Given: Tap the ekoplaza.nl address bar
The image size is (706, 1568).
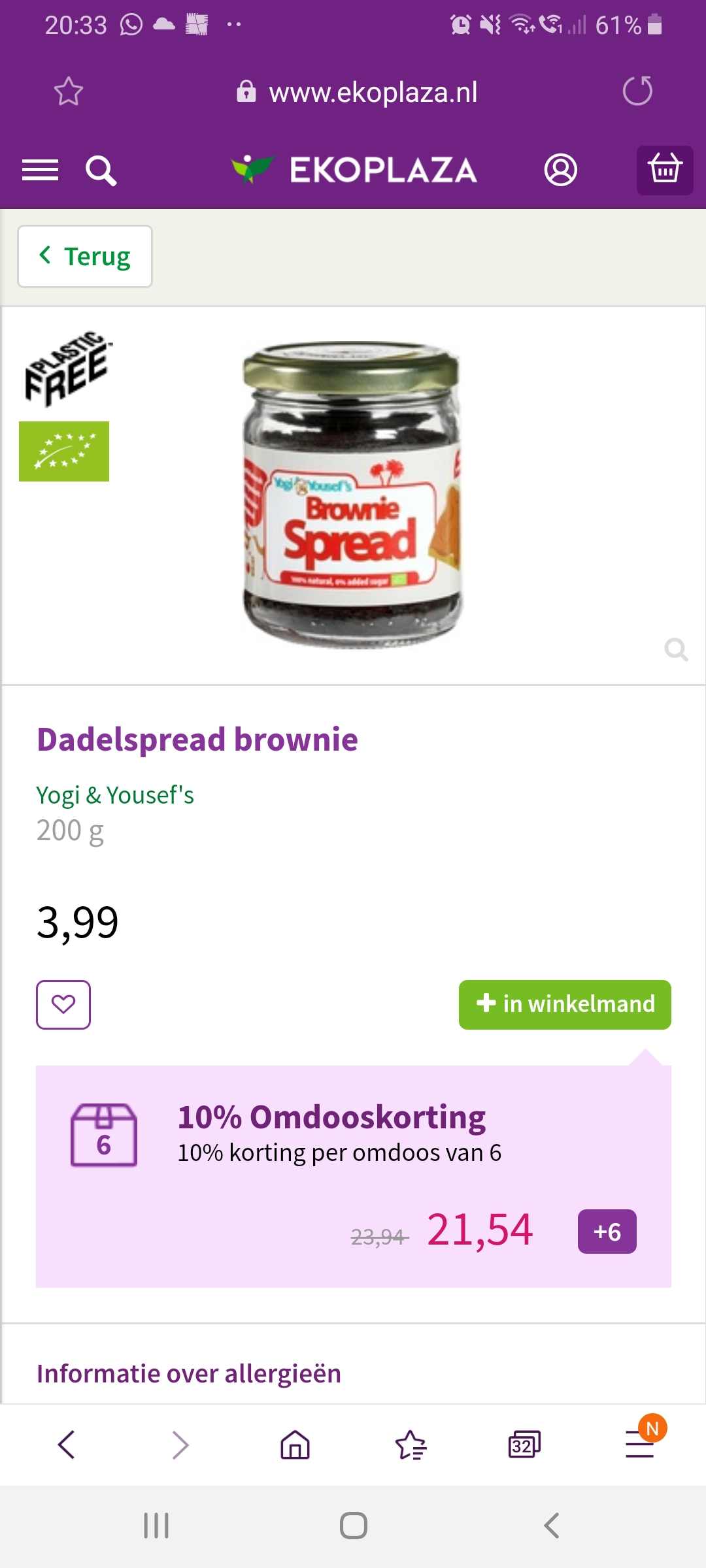Looking at the screenshot, I should pyautogui.click(x=357, y=92).
